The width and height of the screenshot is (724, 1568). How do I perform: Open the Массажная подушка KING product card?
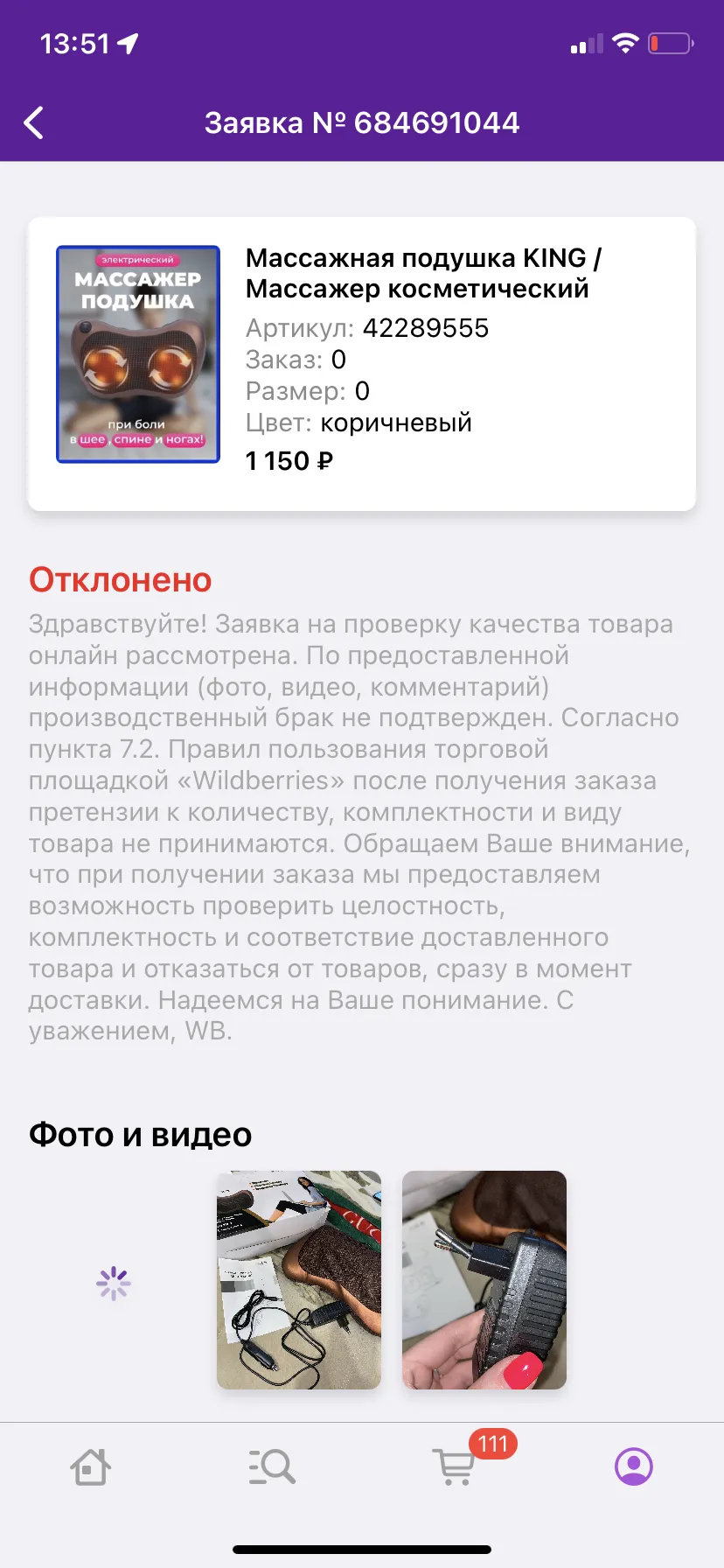[x=362, y=363]
